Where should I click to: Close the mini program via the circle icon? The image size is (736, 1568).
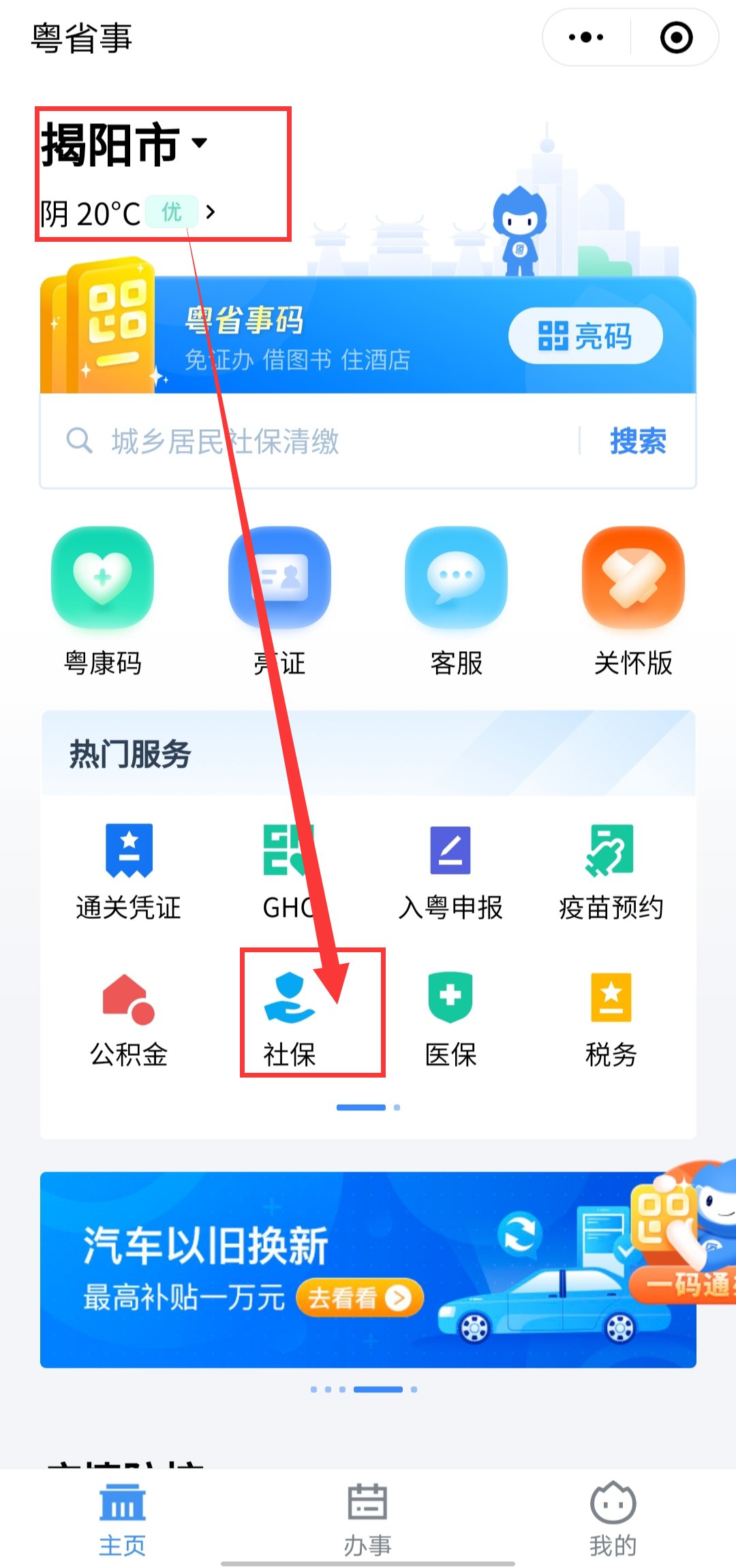(x=676, y=37)
